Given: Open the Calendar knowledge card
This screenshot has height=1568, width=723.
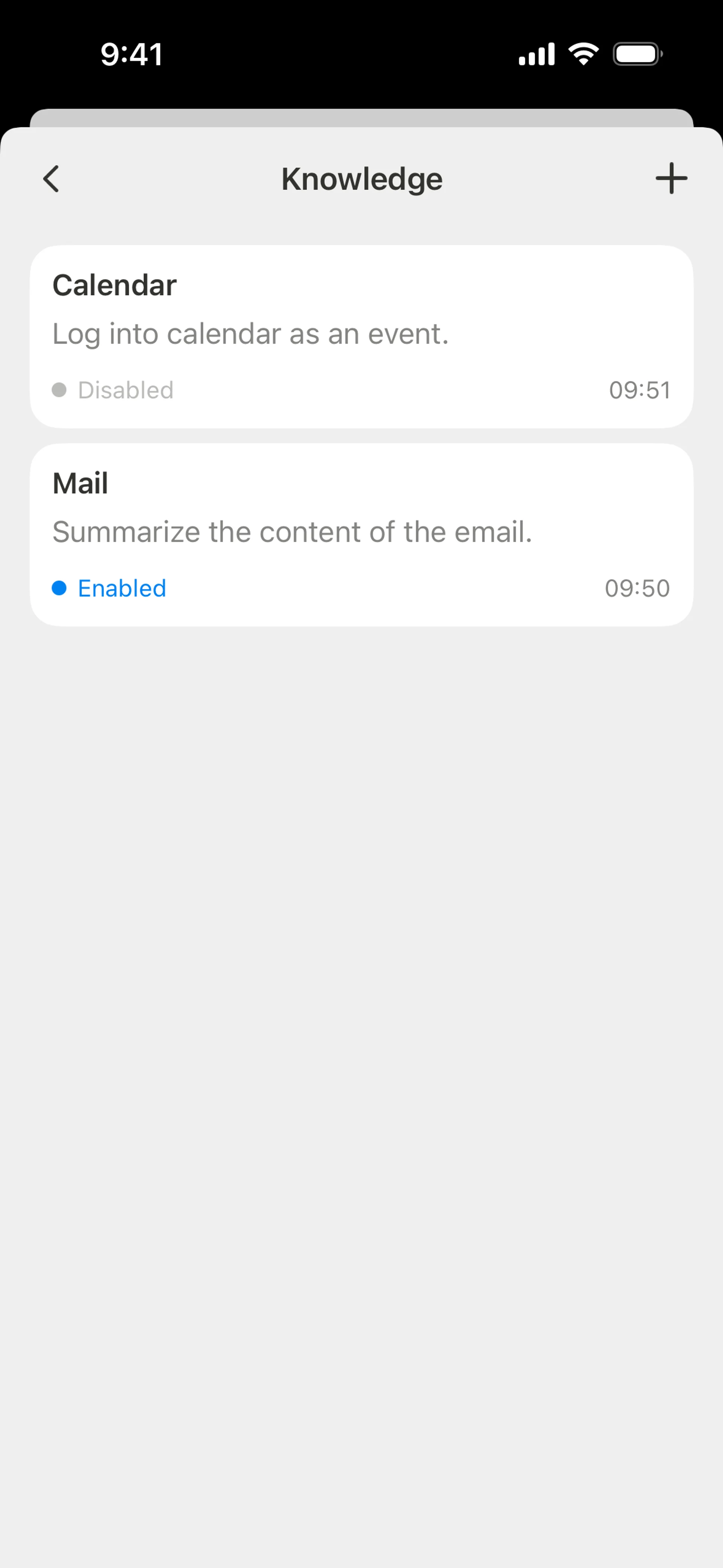Looking at the screenshot, I should (x=361, y=336).
